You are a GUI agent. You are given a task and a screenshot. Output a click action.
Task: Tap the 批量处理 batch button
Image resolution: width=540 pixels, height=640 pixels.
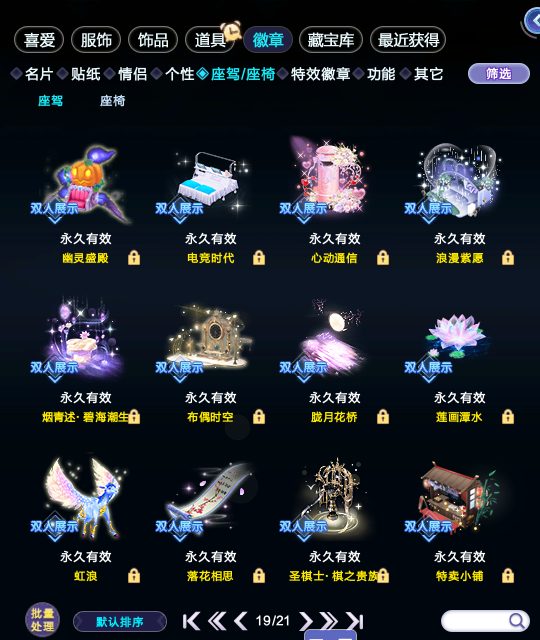(x=42, y=620)
